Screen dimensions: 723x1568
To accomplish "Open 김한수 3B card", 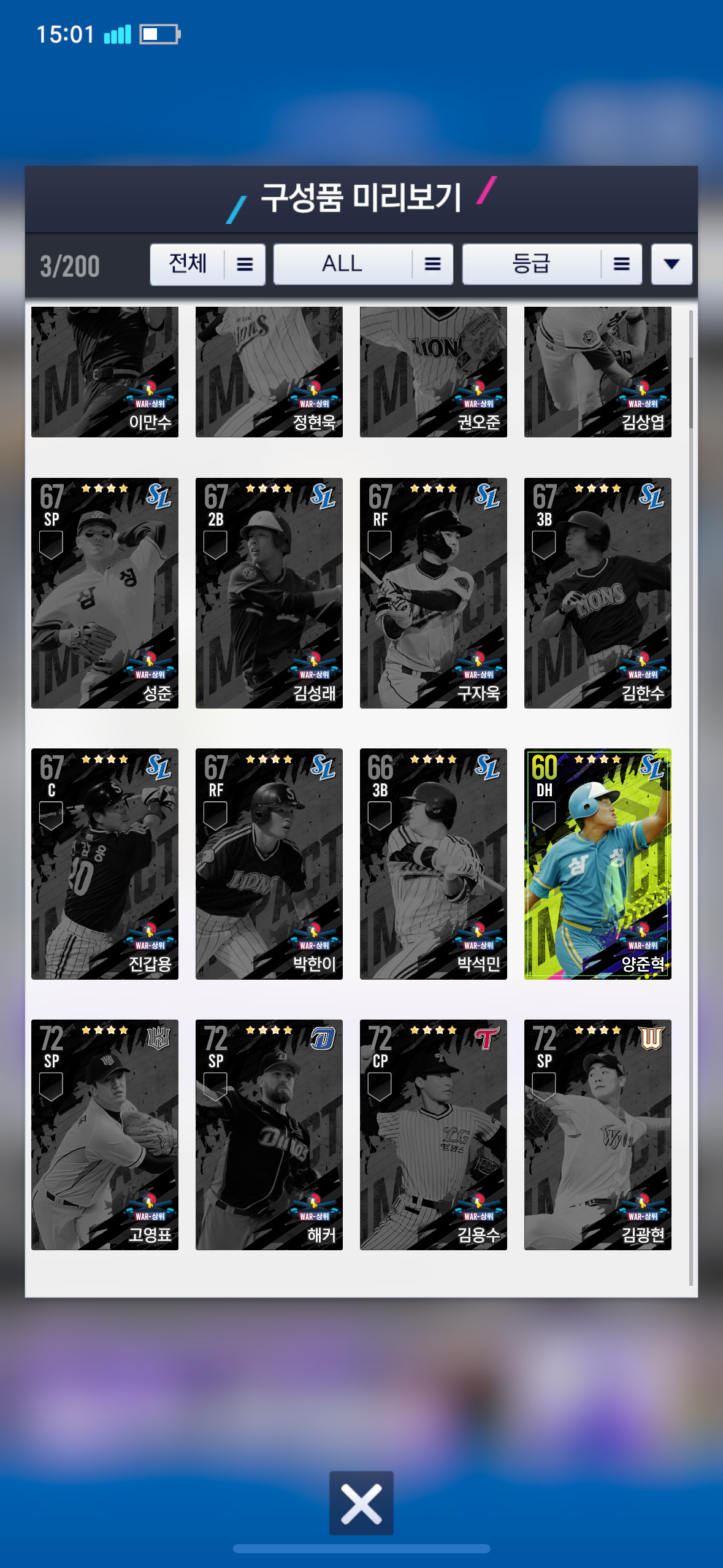I will click(597, 593).
